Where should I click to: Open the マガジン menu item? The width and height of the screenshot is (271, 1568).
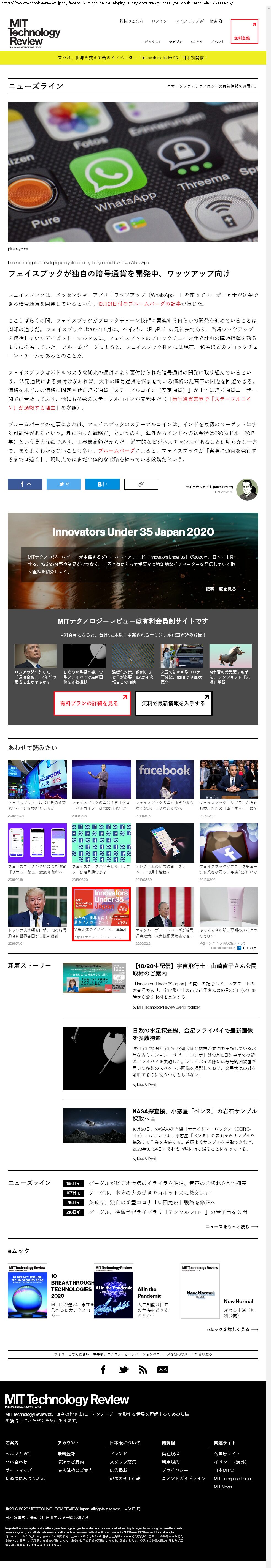click(176, 42)
